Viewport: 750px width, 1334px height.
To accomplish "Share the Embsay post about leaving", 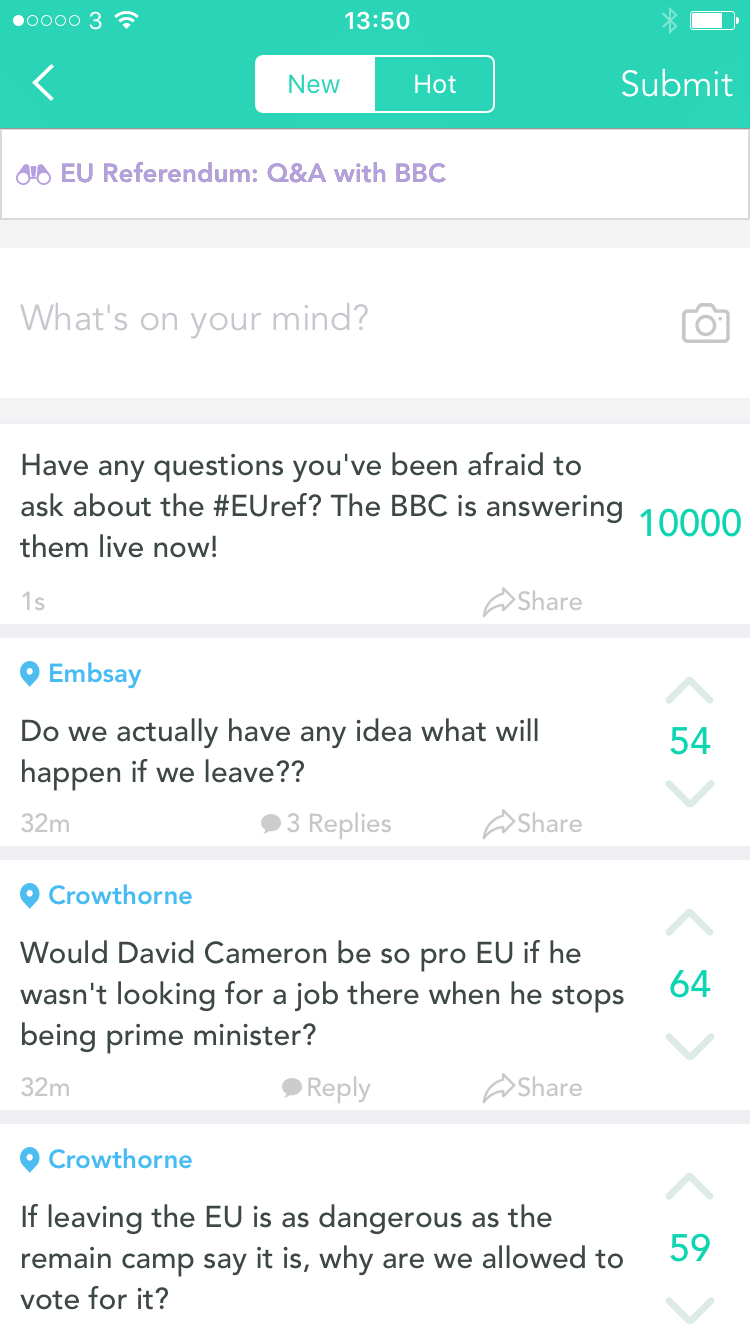I will click(533, 824).
